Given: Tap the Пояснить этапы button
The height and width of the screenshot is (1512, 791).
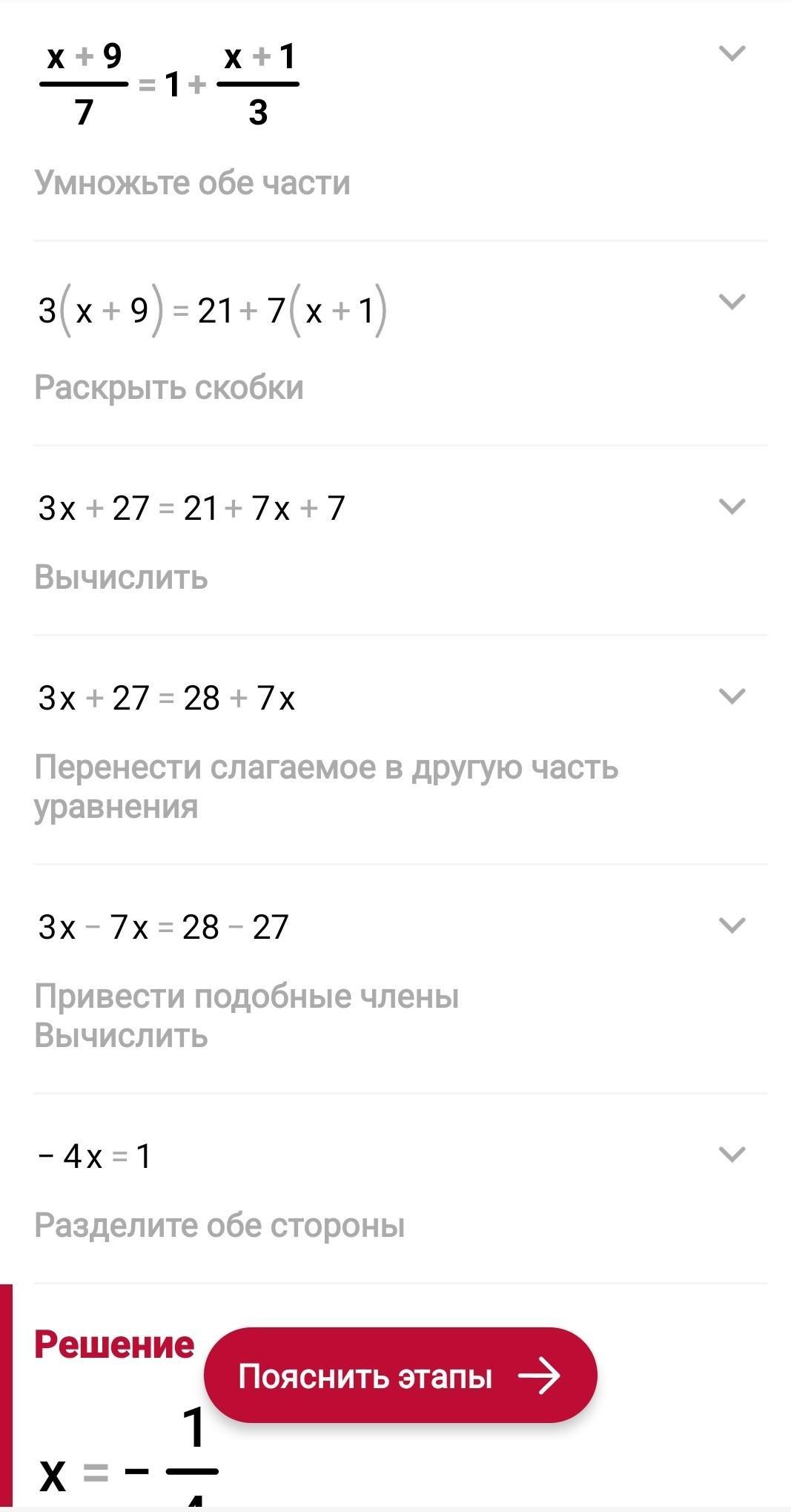Looking at the screenshot, I should pos(400,1376).
